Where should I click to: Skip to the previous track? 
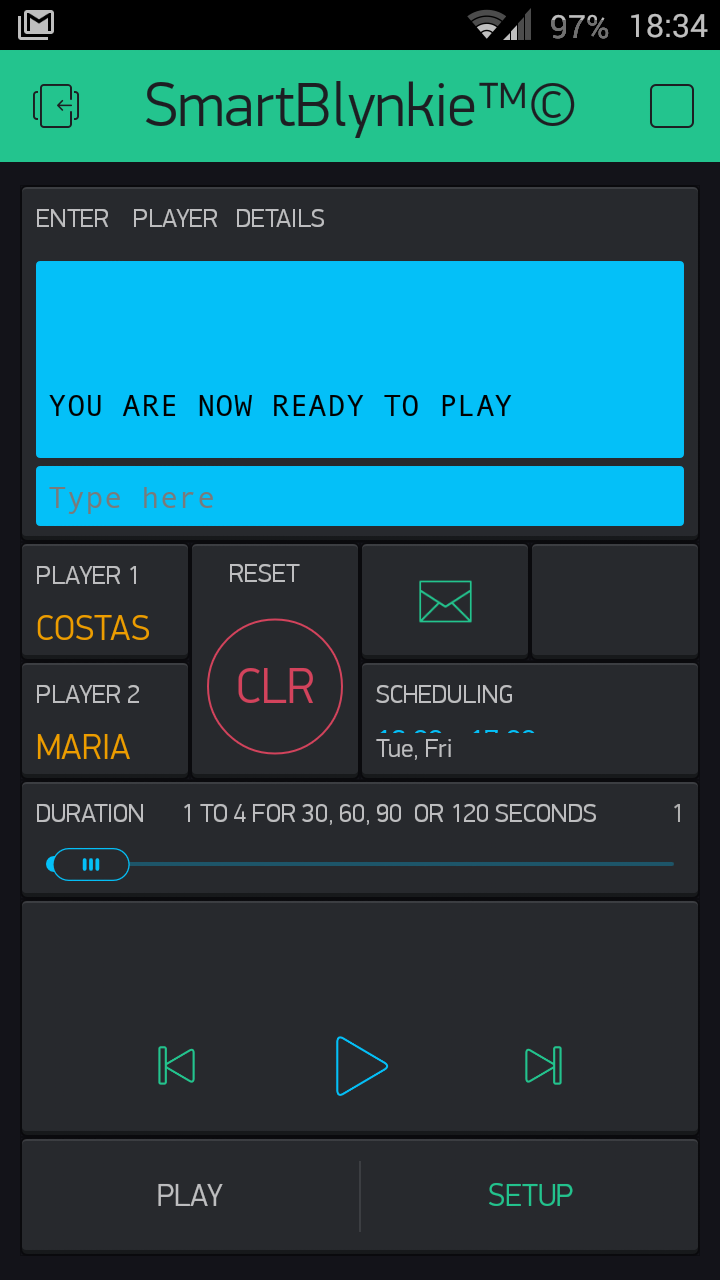pyautogui.click(x=177, y=1066)
